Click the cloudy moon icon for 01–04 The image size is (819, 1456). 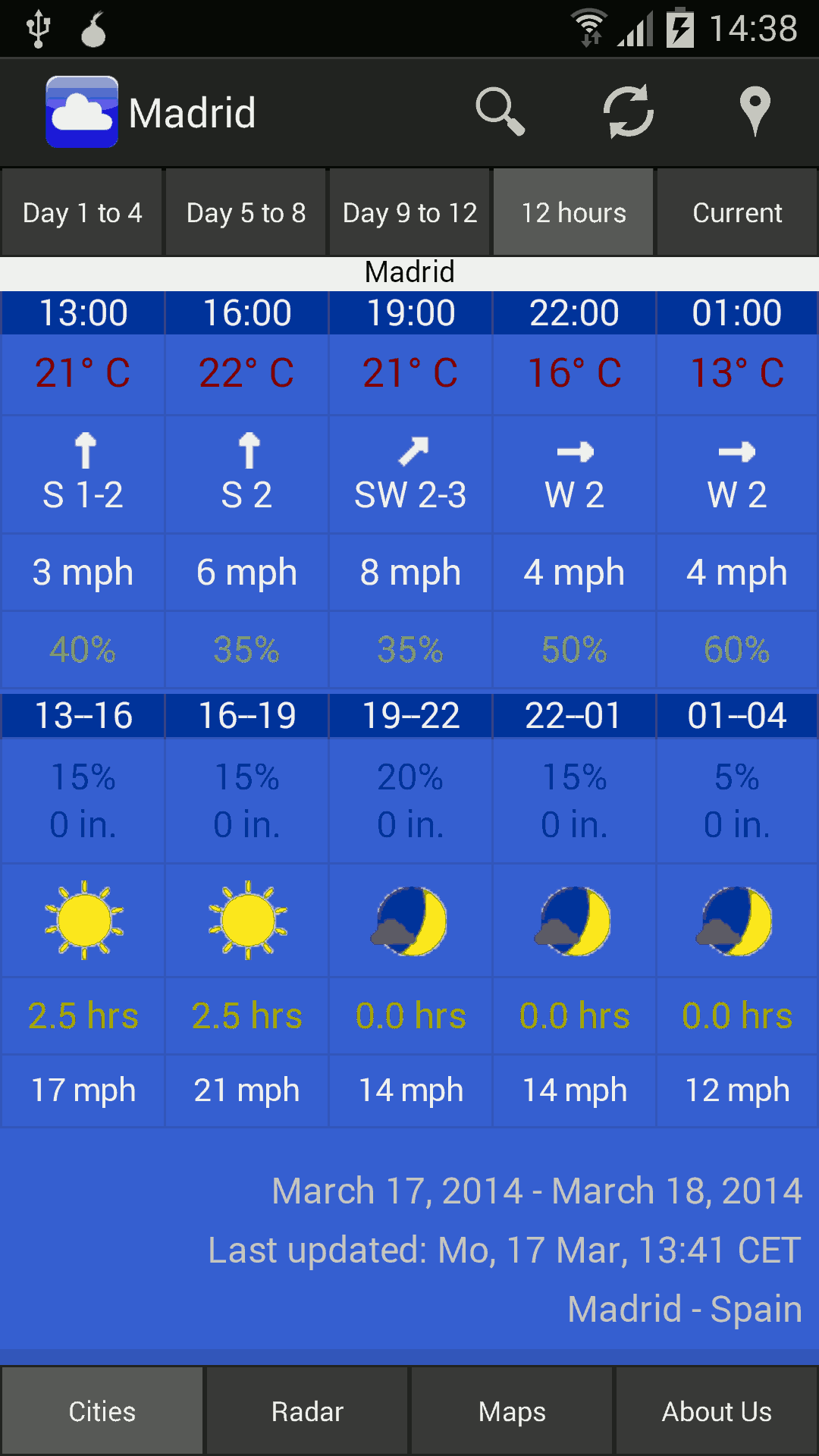736,920
